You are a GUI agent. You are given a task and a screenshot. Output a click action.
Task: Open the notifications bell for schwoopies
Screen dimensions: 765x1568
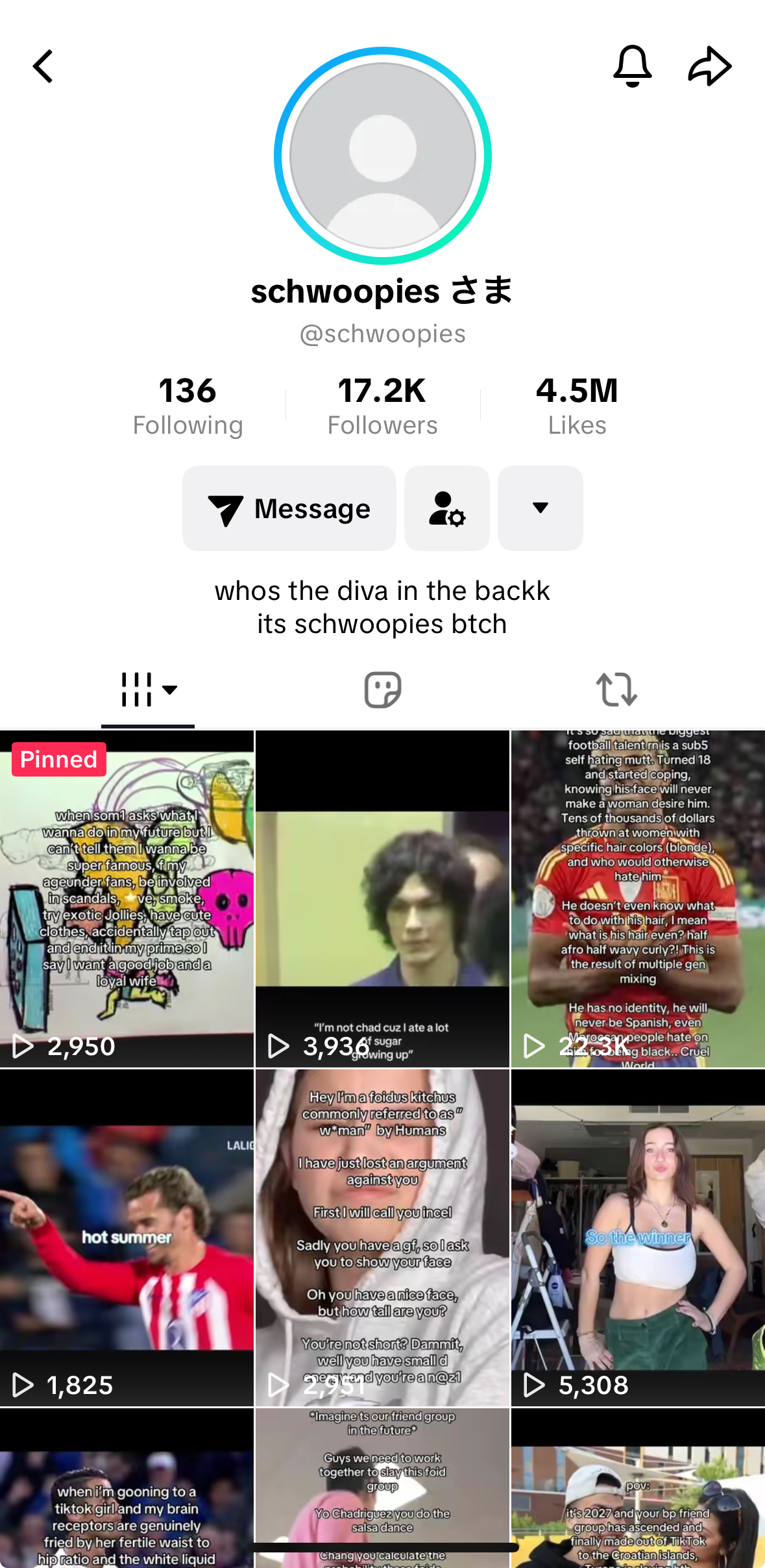click(632, 66)
